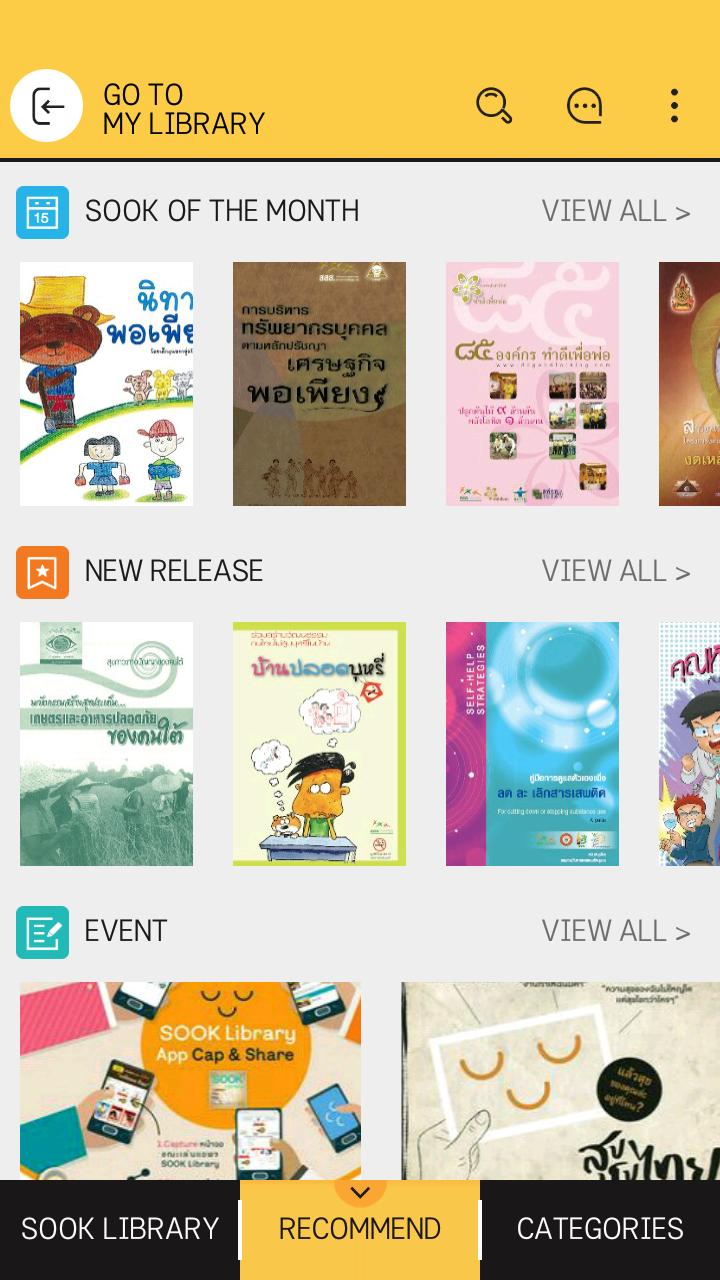Open the search icon
720x1280 pixels.
(494, 106)
